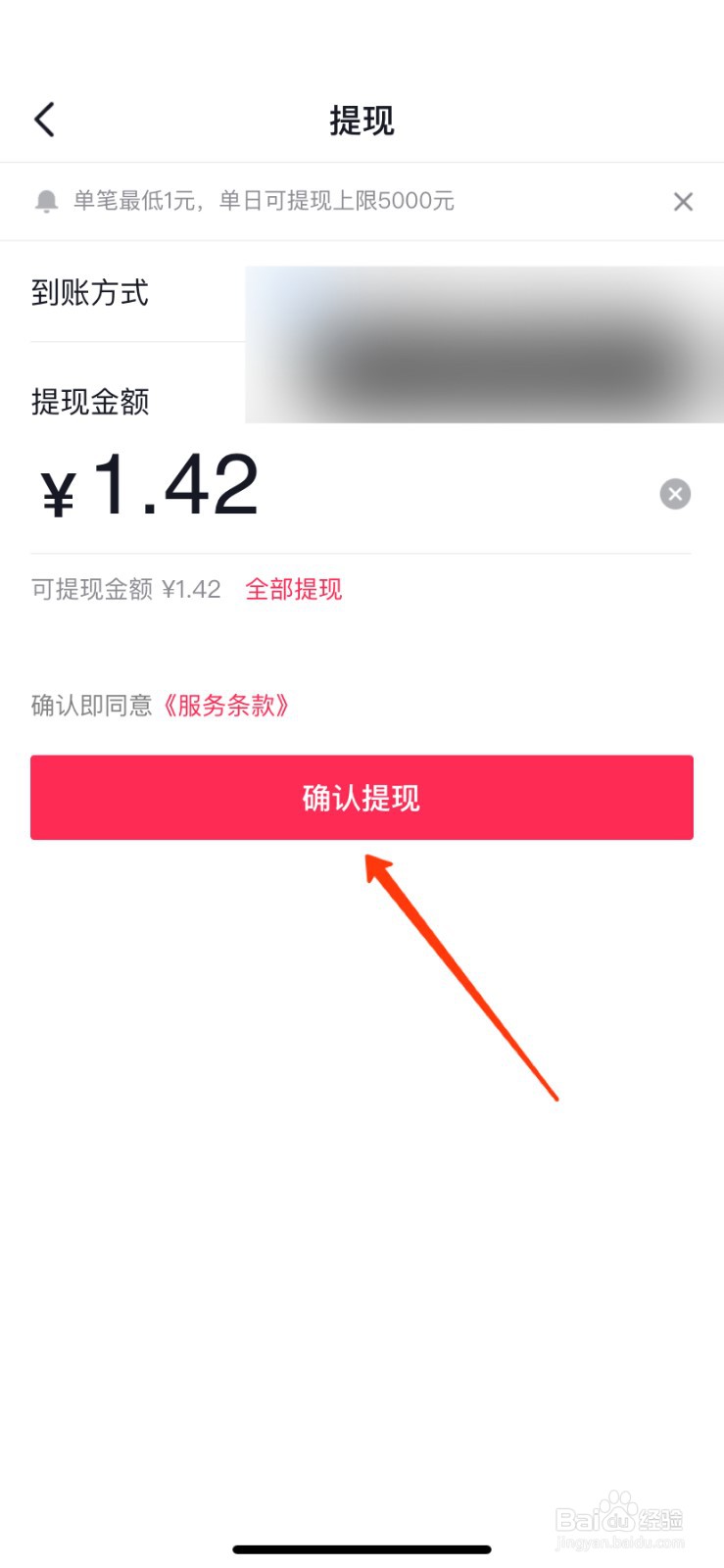This screenshot has height=1568, width=724.
Task: Tap the bell icon in the notice banner
Action: point(47,200)
